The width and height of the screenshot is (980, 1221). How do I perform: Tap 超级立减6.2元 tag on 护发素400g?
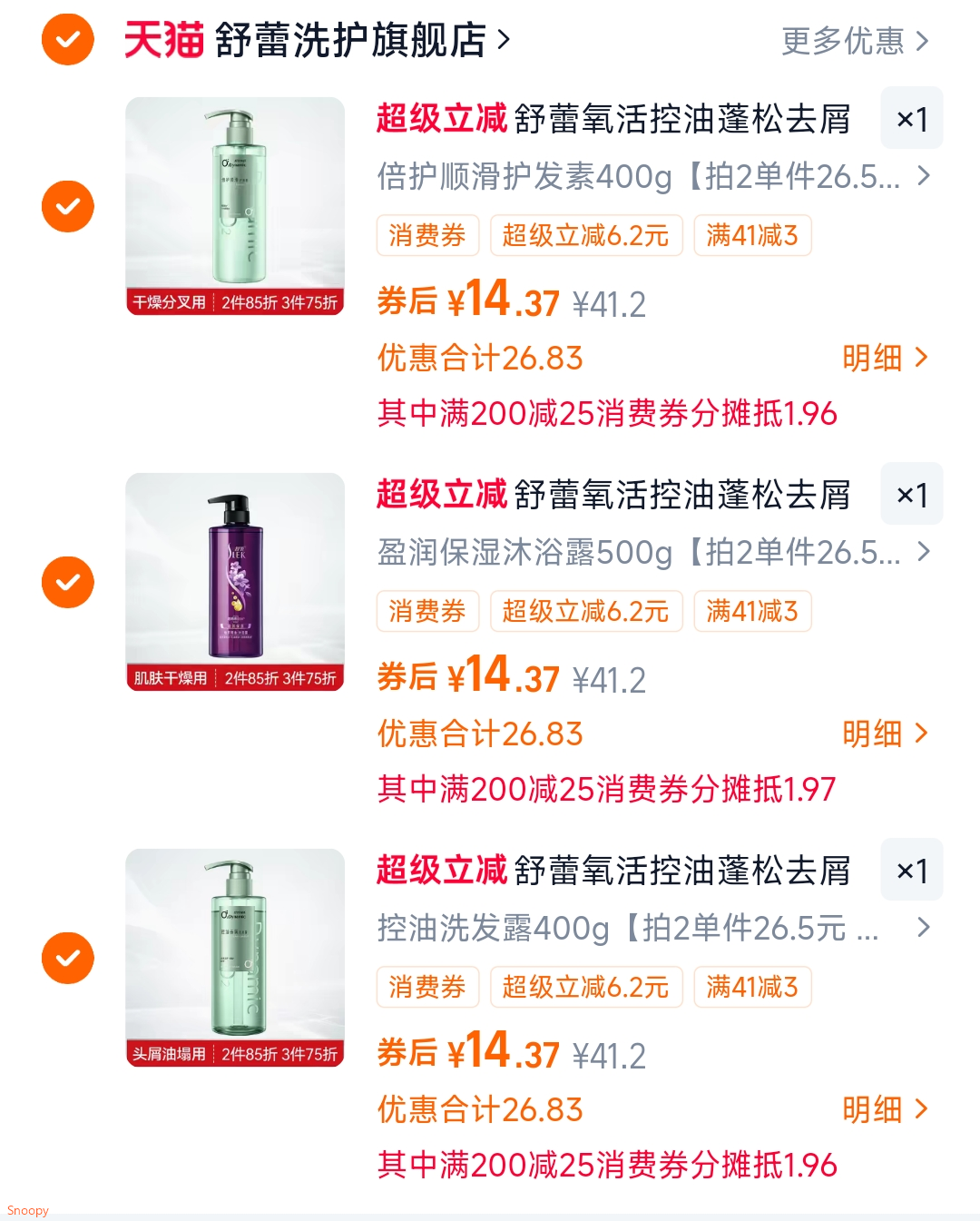[585, 235]
